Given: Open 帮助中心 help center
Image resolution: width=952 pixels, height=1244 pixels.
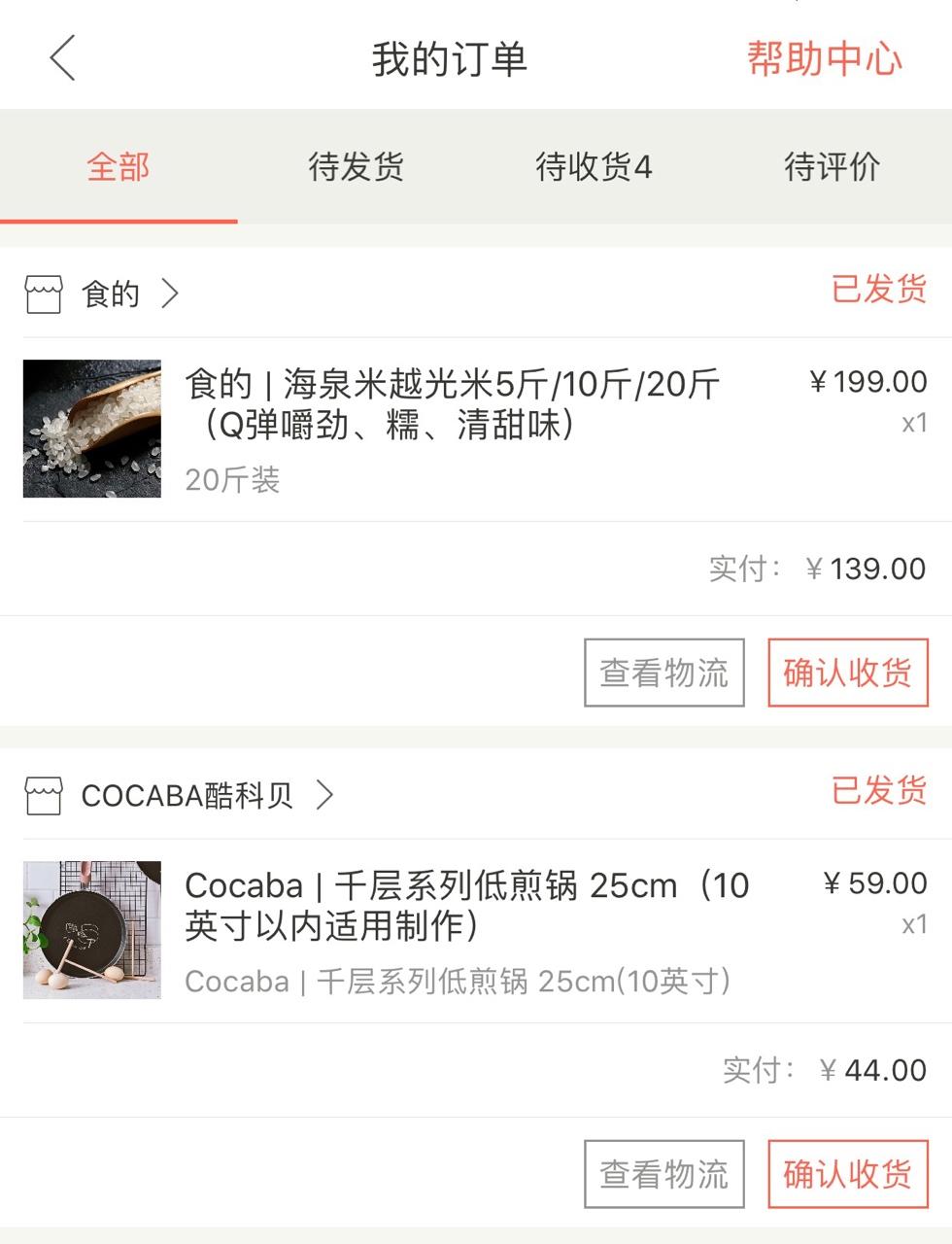Looking at the screenshot, I should pyautogui.click(x=824, y=59).
